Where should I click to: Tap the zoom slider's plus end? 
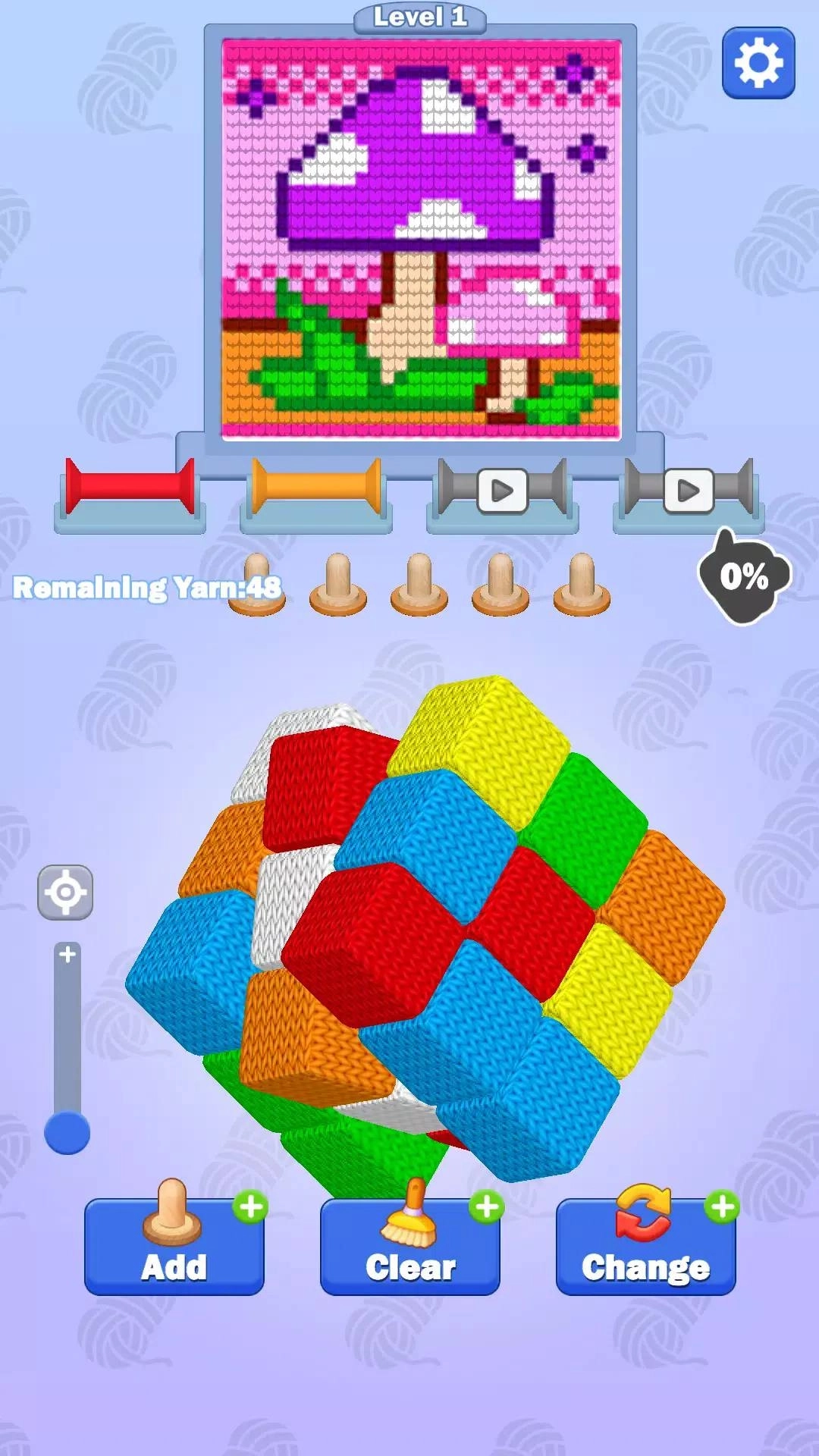(x=67, y=955)
